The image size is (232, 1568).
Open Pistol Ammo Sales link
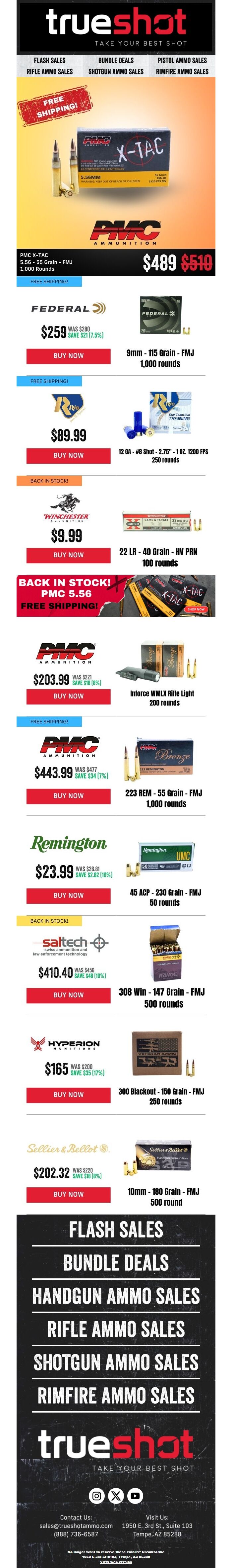182,60
